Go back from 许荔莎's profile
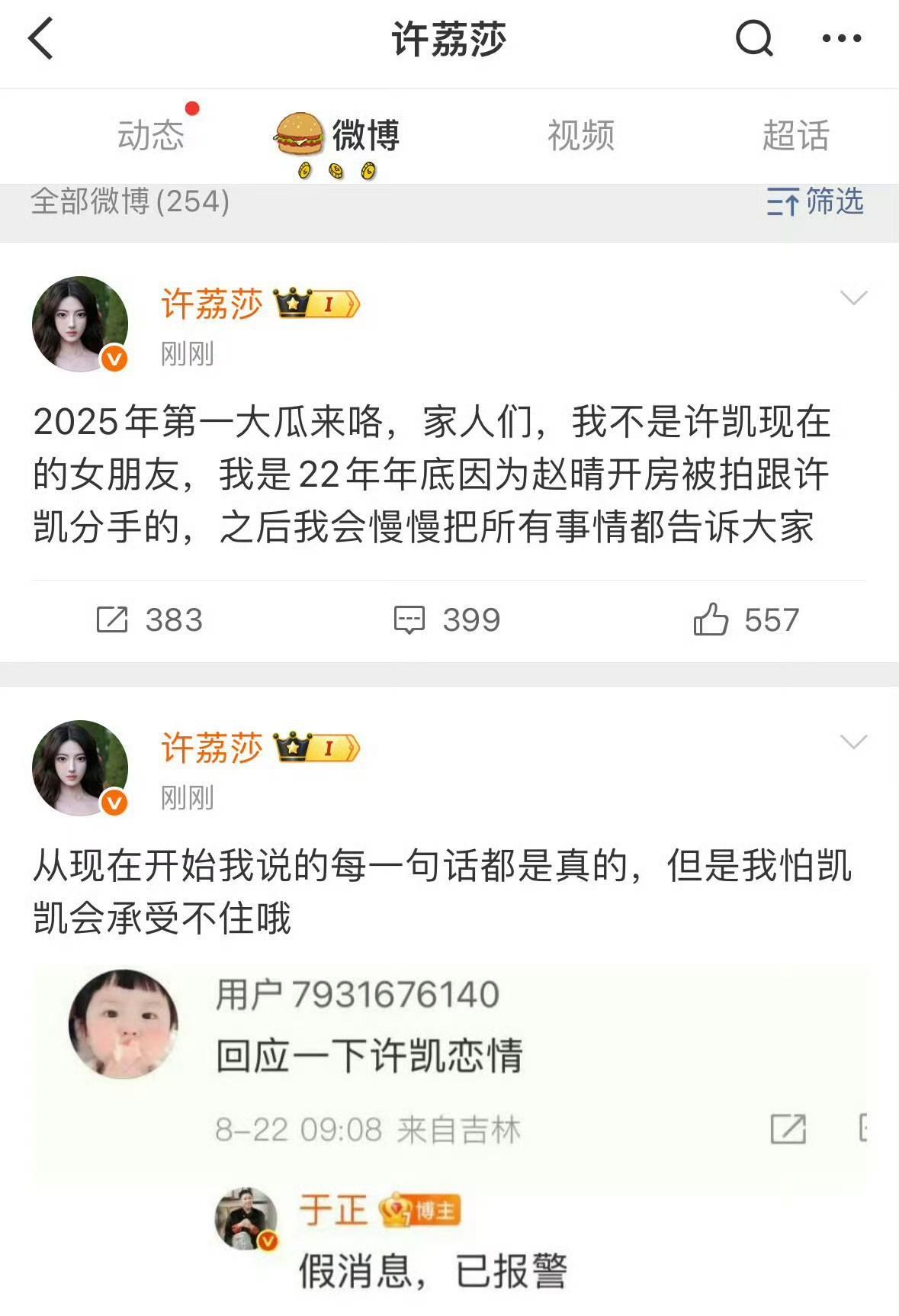 [41, 38]
